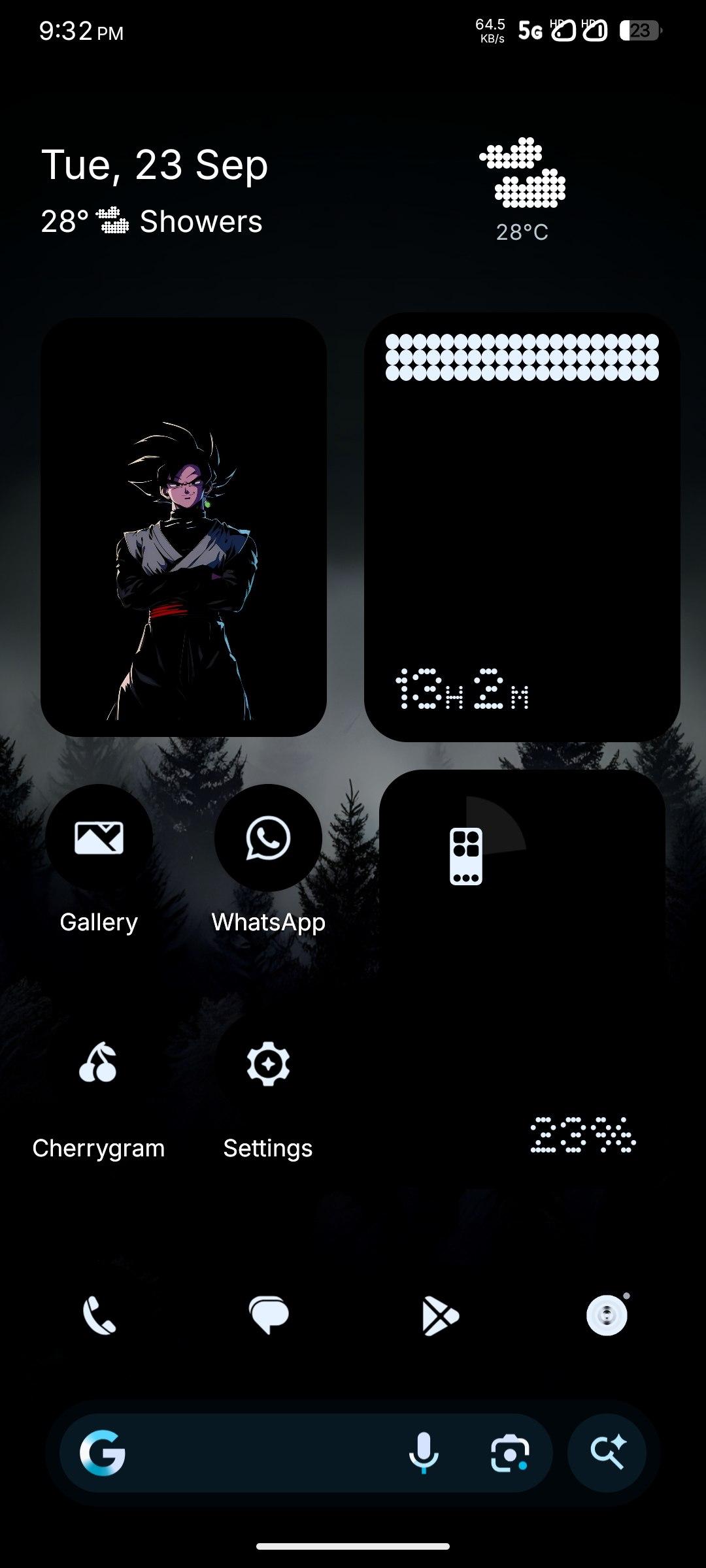Screen dimensions: 706x1568
Task: Launch the Play Store from the dock
Action: coord(441,1315)
